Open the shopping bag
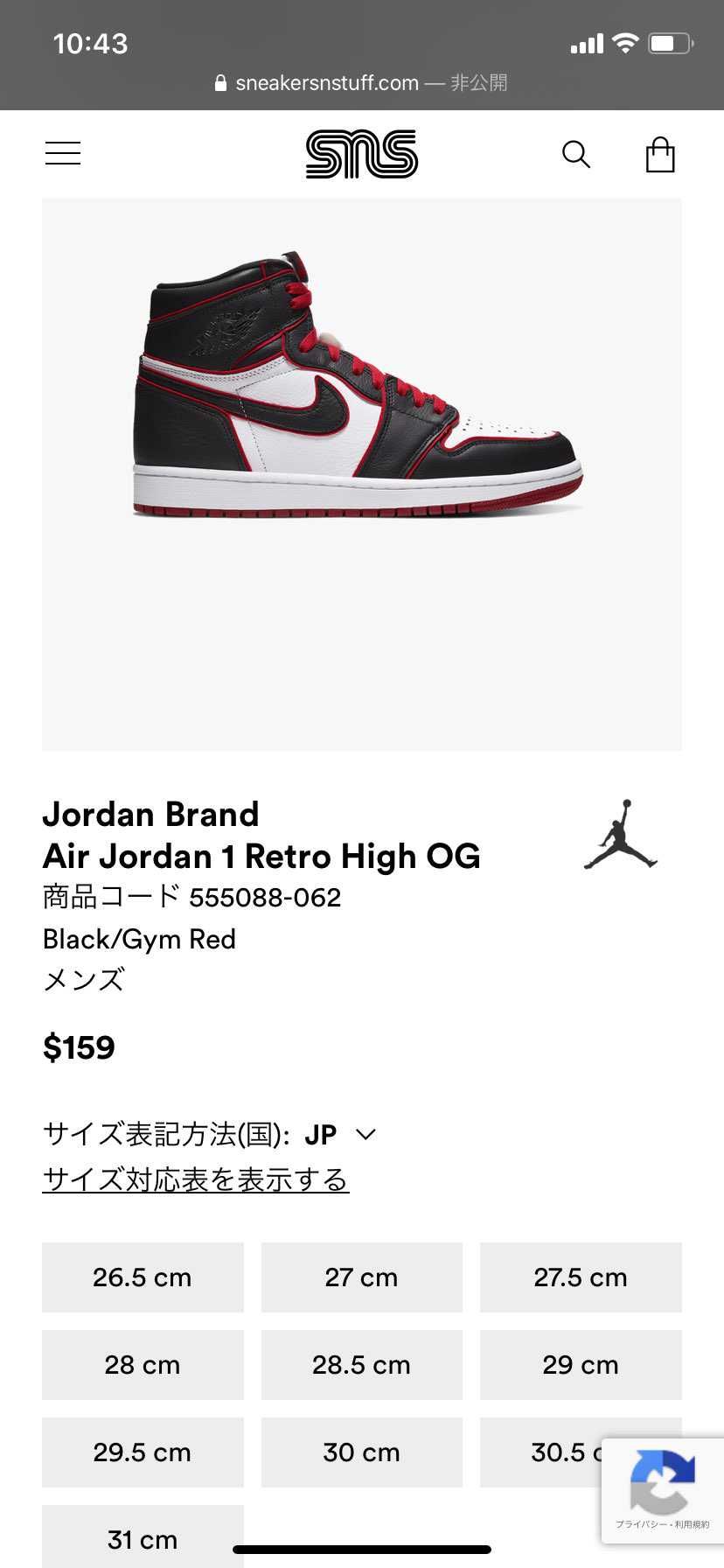The width and height of the screenshot is (724, 1568). click(659, 154)
